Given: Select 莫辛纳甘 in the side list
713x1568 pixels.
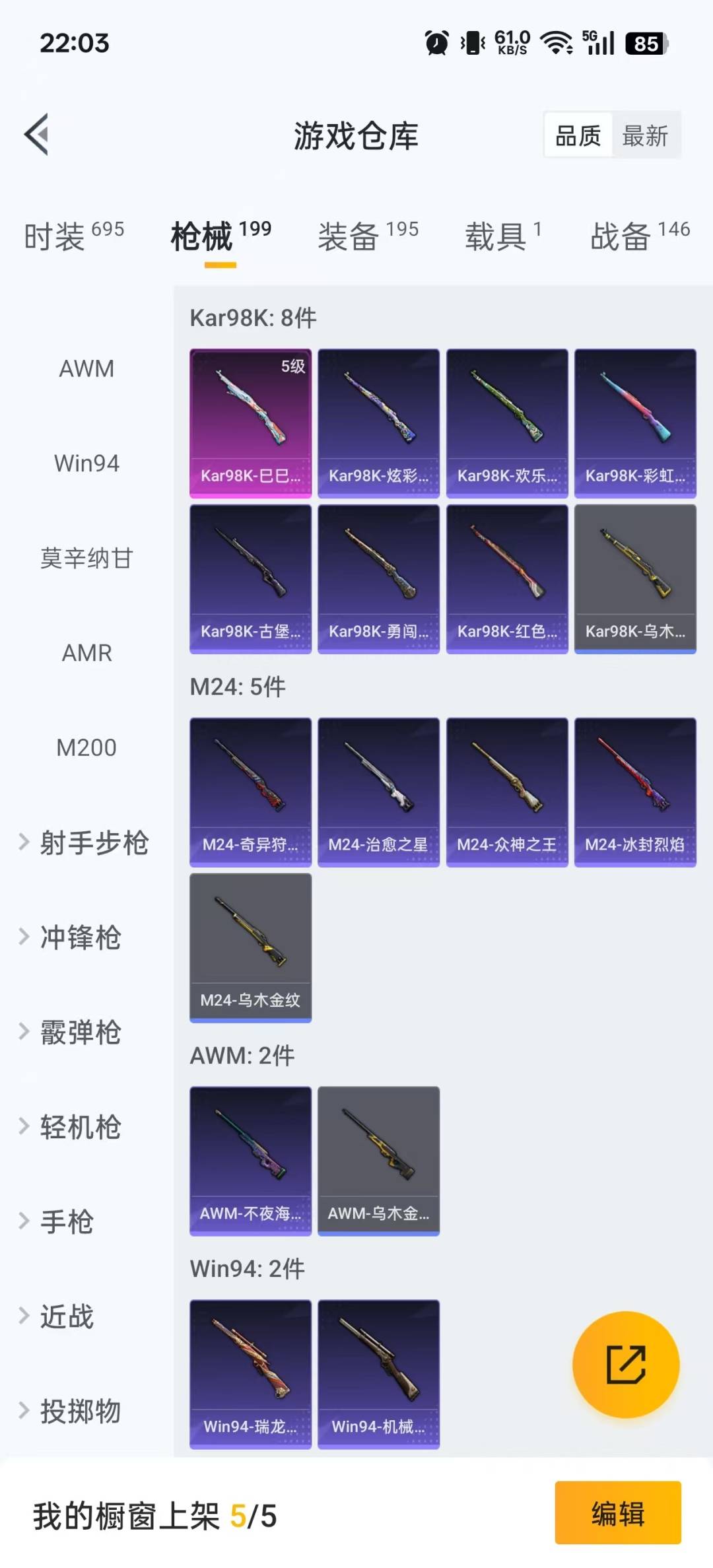Looking at the screenshot, I should [86, 559].
